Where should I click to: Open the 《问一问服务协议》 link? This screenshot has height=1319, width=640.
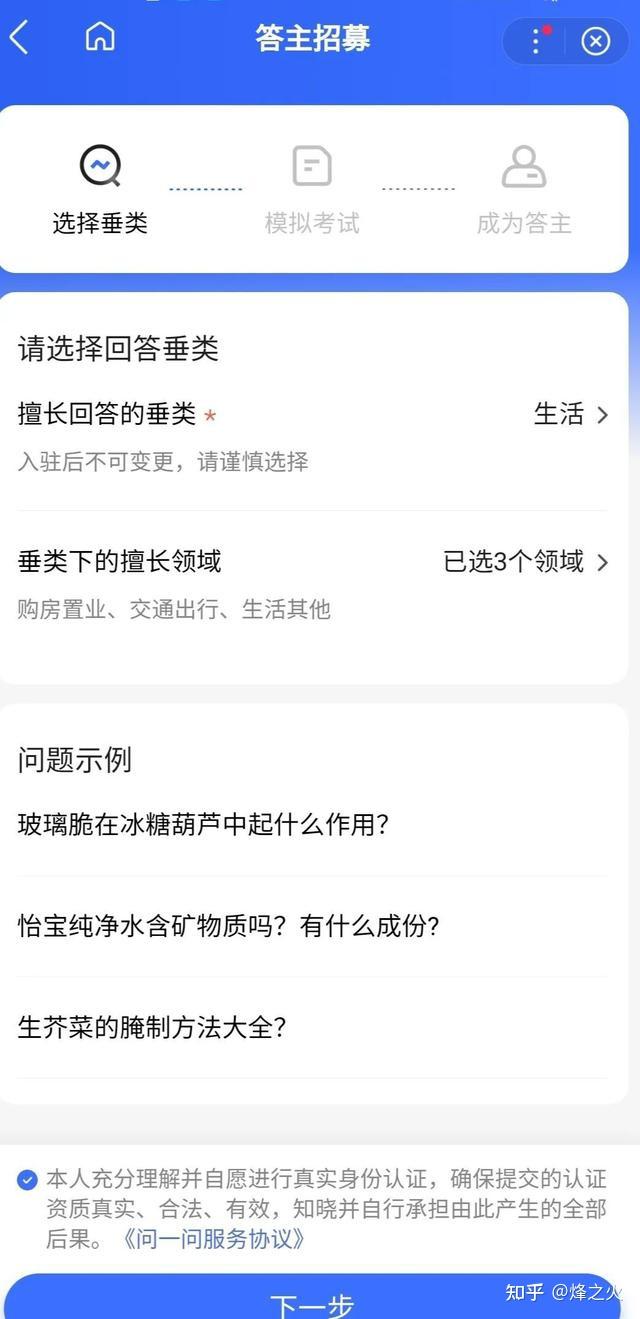(212, 1239)
